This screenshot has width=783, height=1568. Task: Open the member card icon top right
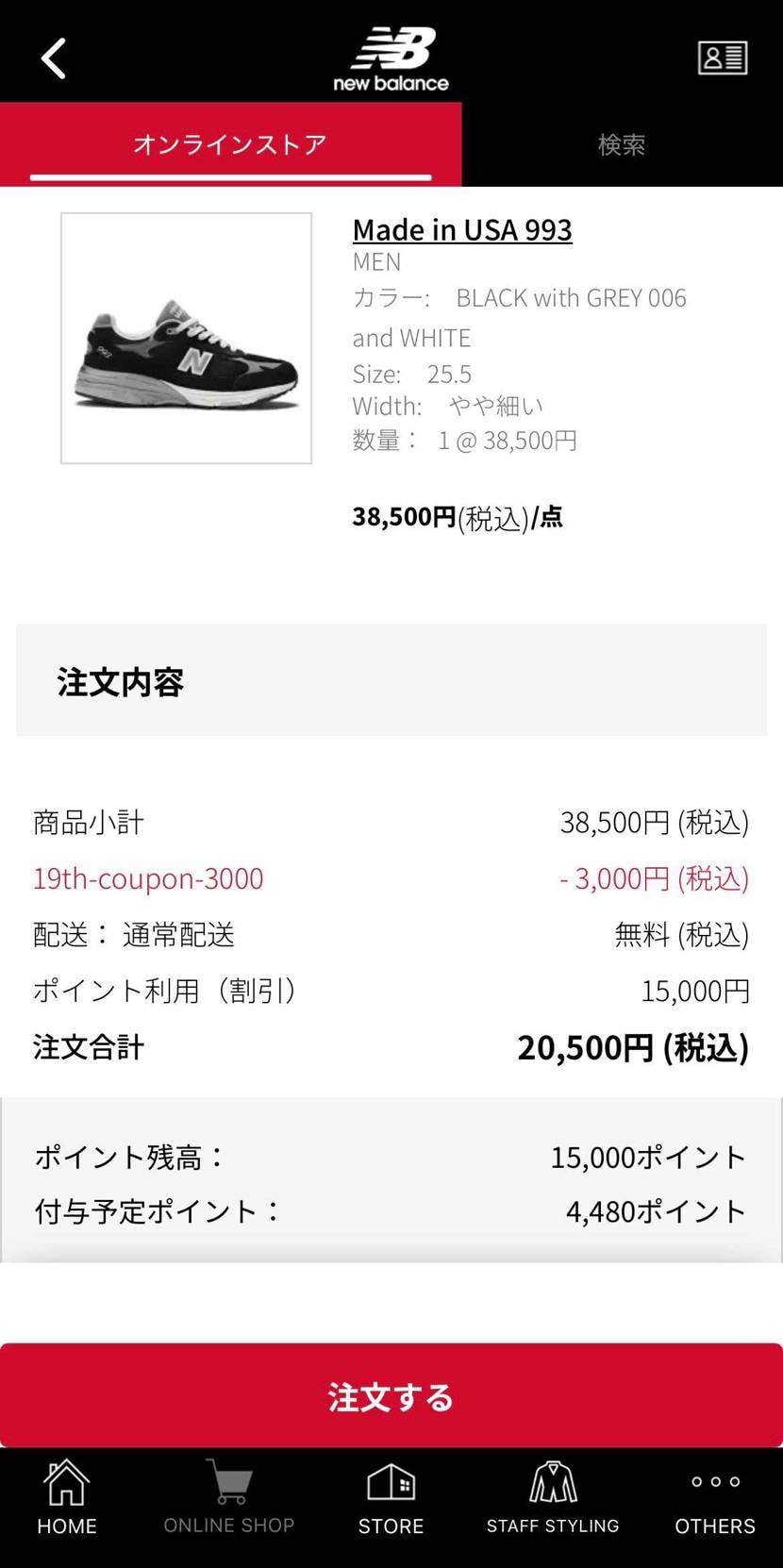click(722, 58)
